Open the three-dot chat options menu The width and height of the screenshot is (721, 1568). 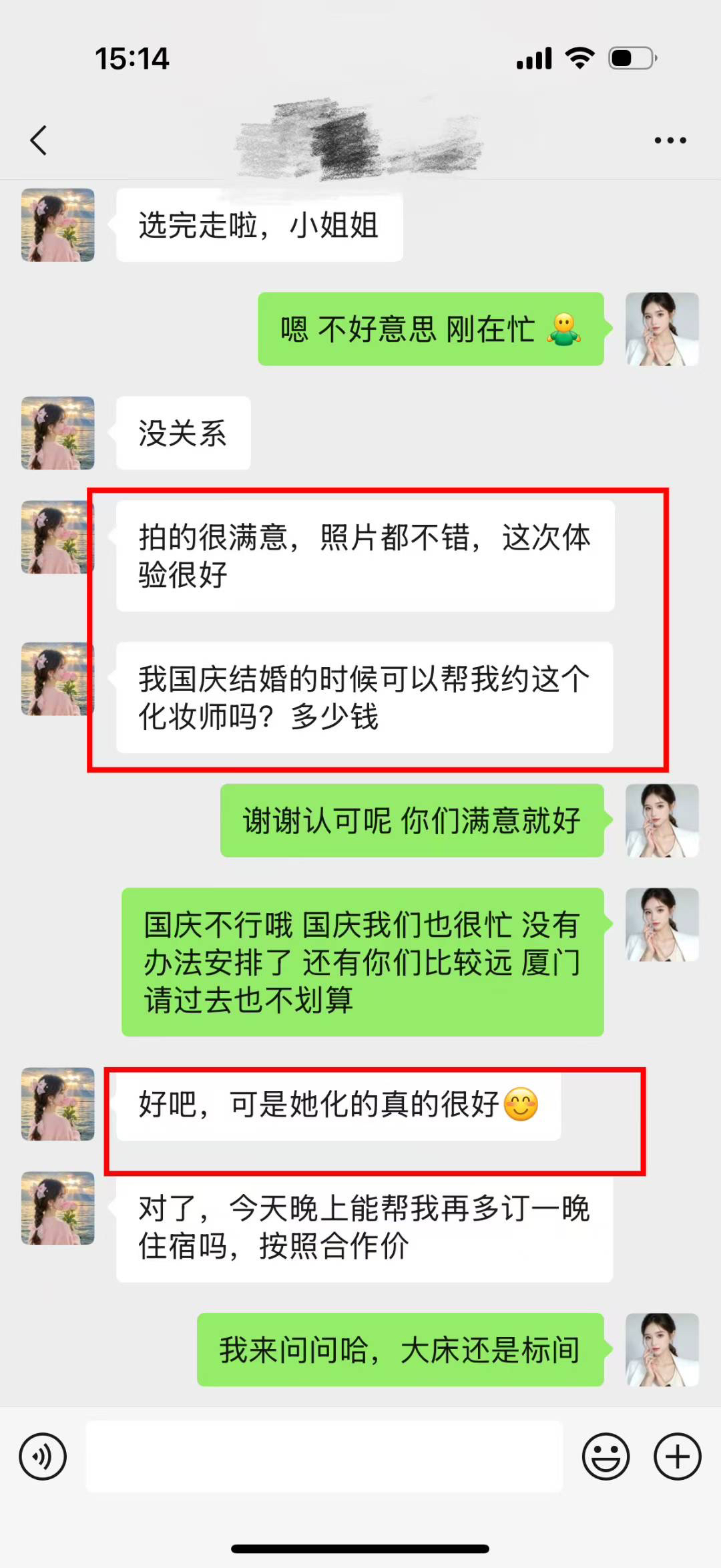pos(670,140)
